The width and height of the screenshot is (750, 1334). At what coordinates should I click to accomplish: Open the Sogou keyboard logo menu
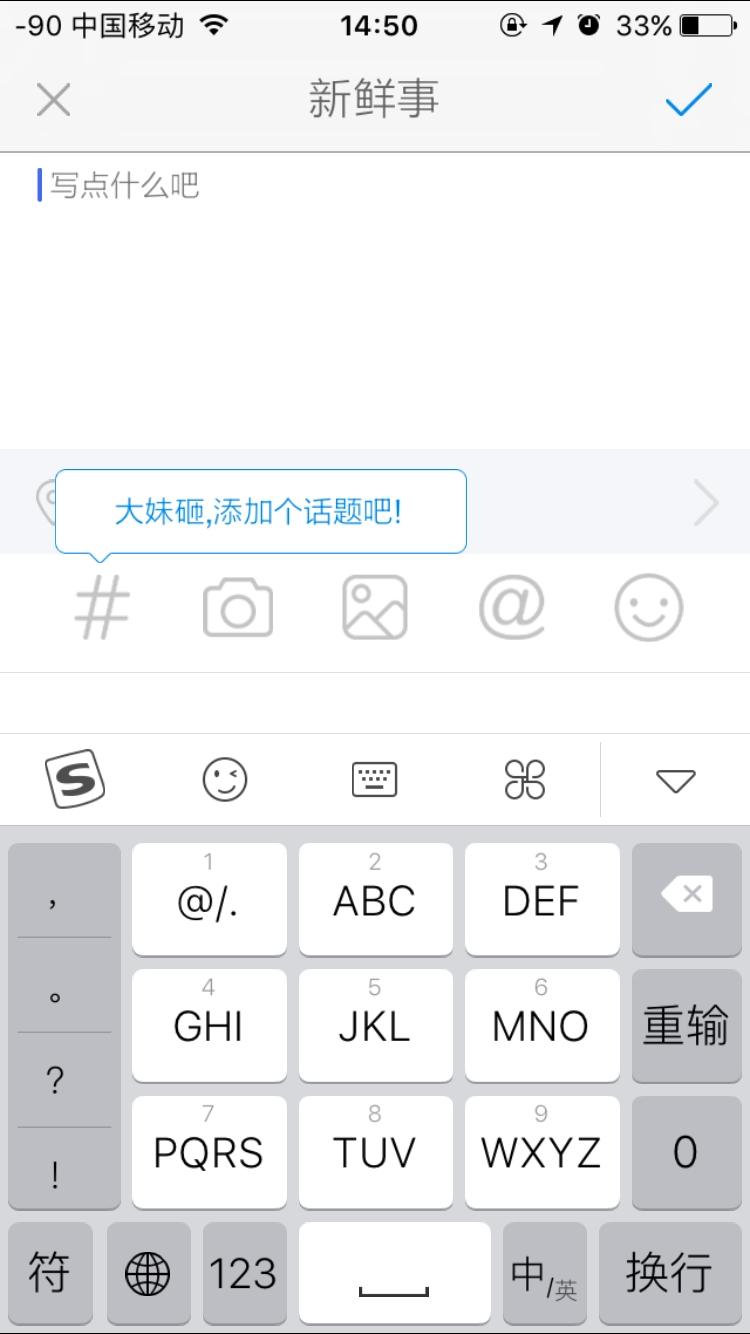(75, 779)
